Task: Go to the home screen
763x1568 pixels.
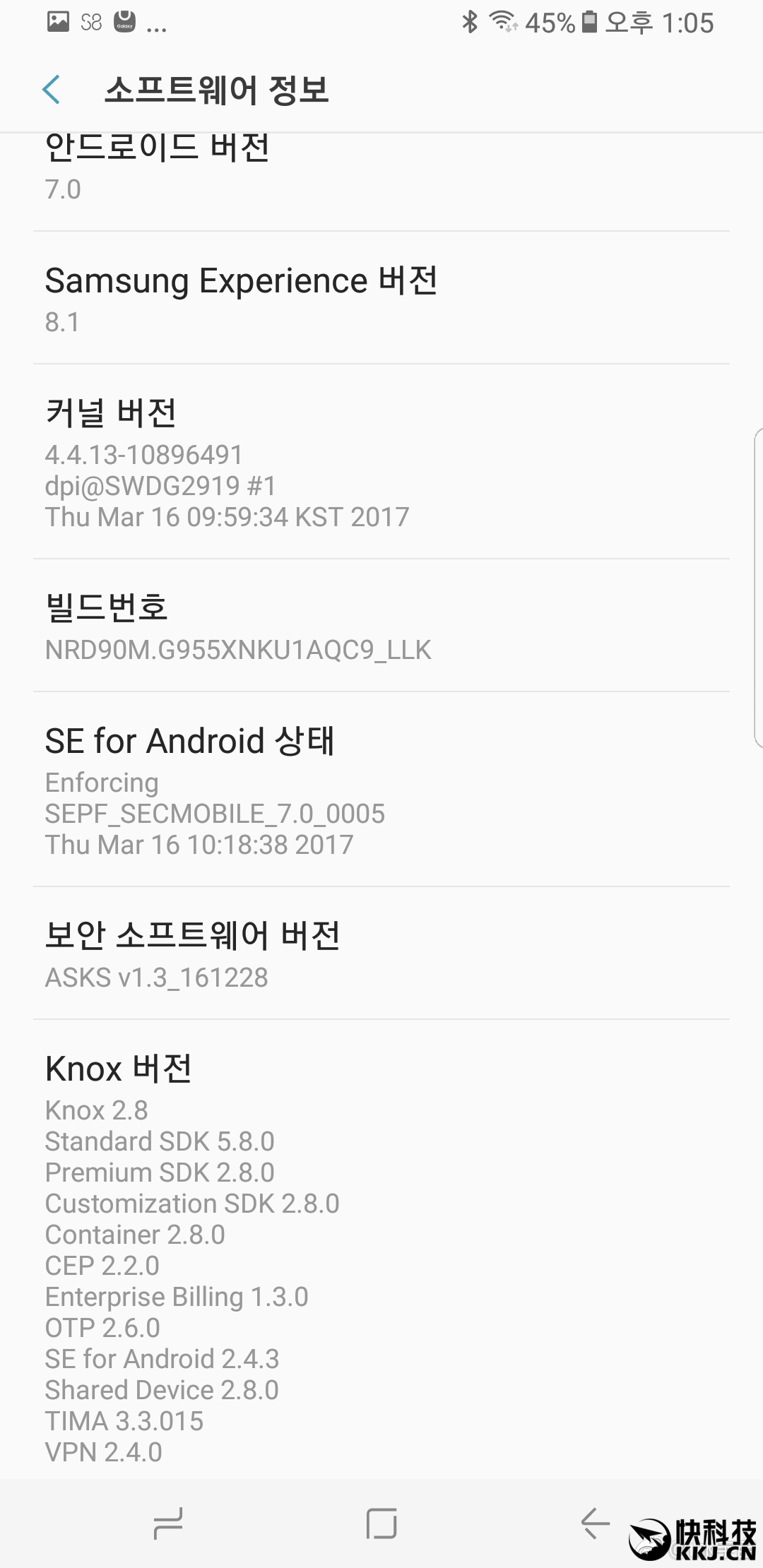Action: tap(381, 1523)
